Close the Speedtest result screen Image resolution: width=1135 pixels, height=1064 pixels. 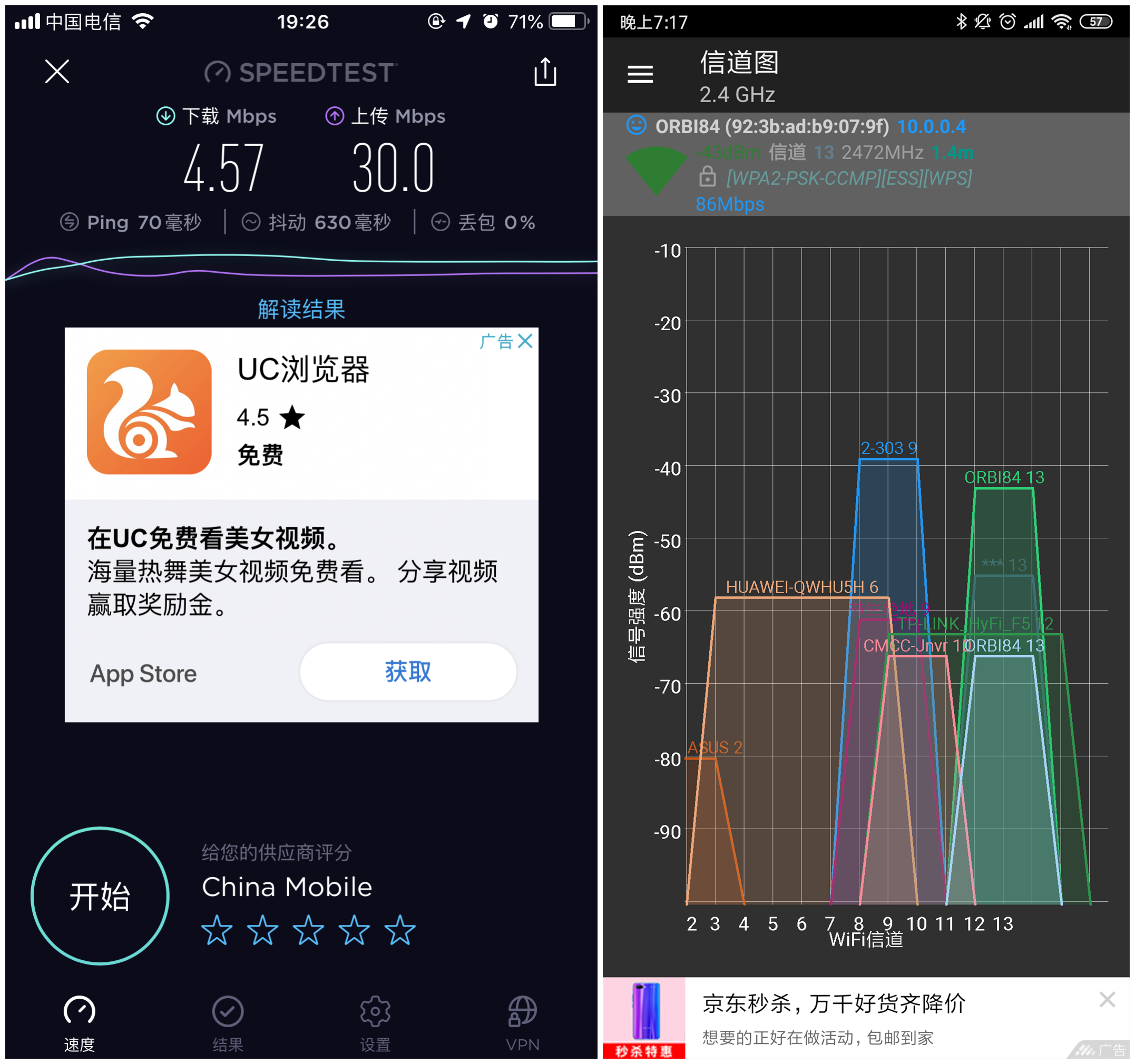57,71
